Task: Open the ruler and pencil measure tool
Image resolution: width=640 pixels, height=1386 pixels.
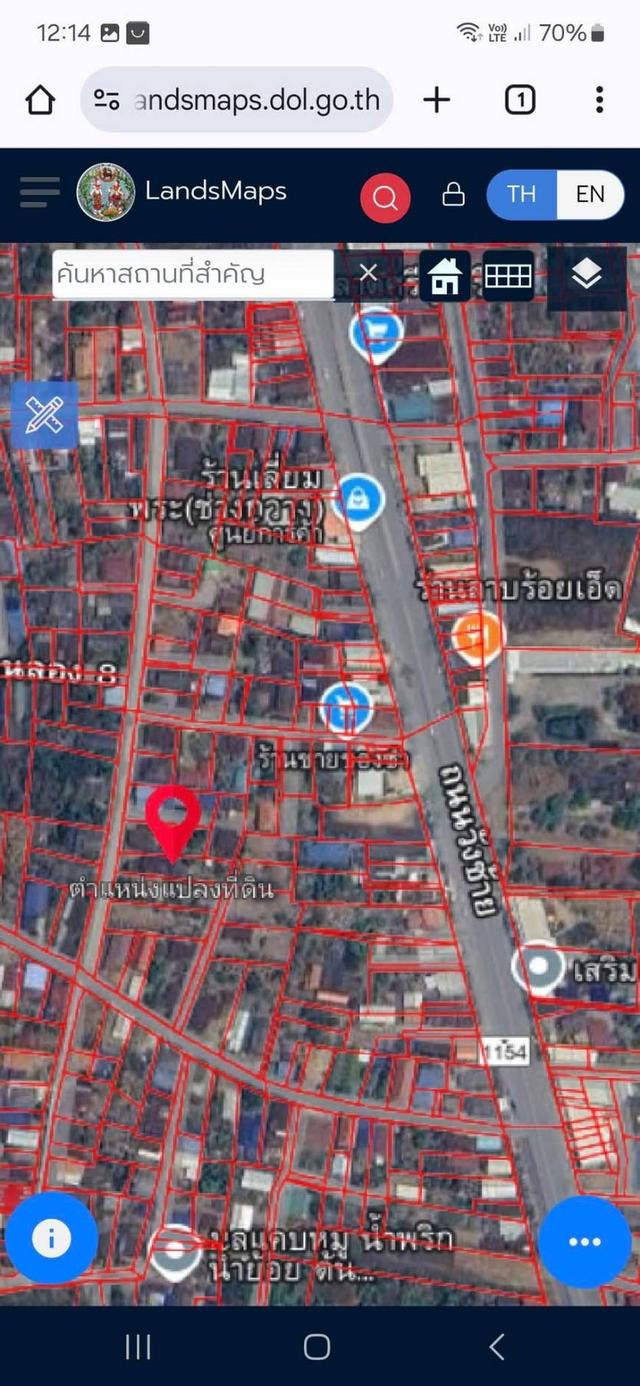Action: (44, 414)
